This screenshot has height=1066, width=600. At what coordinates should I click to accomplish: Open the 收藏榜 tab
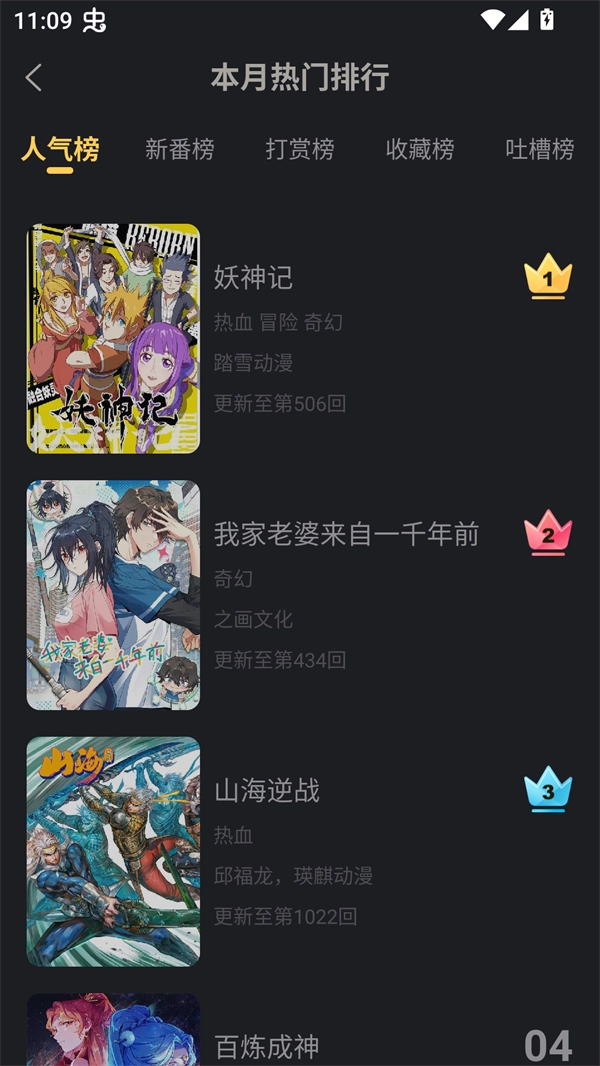(x=420, y=150)
